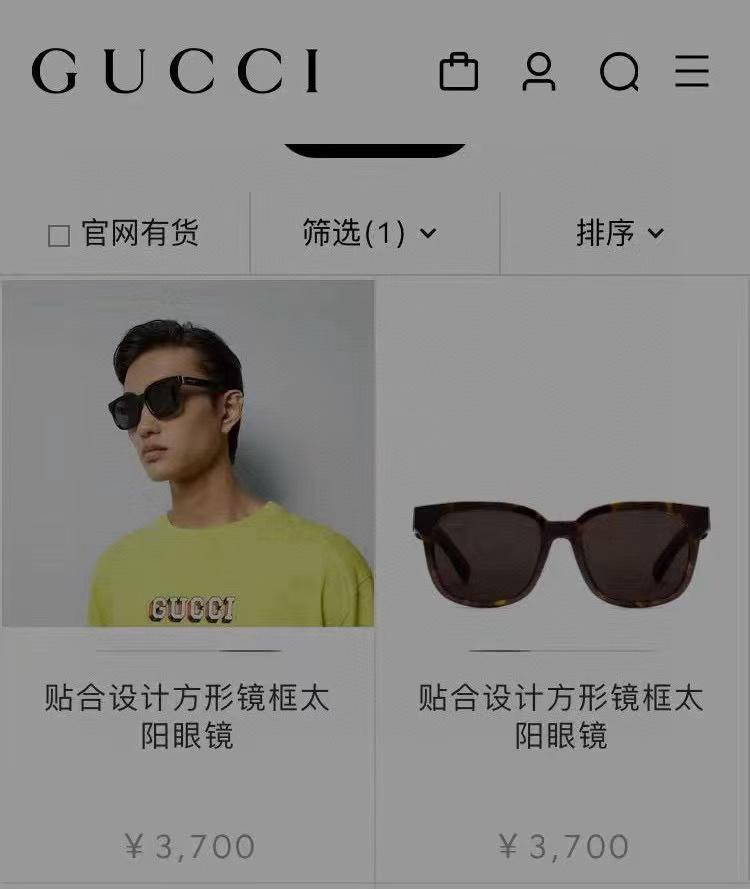Tap the search magnifier icon
Image resolution: width=750 pixels, height=889 pixels.
[619, 72]
